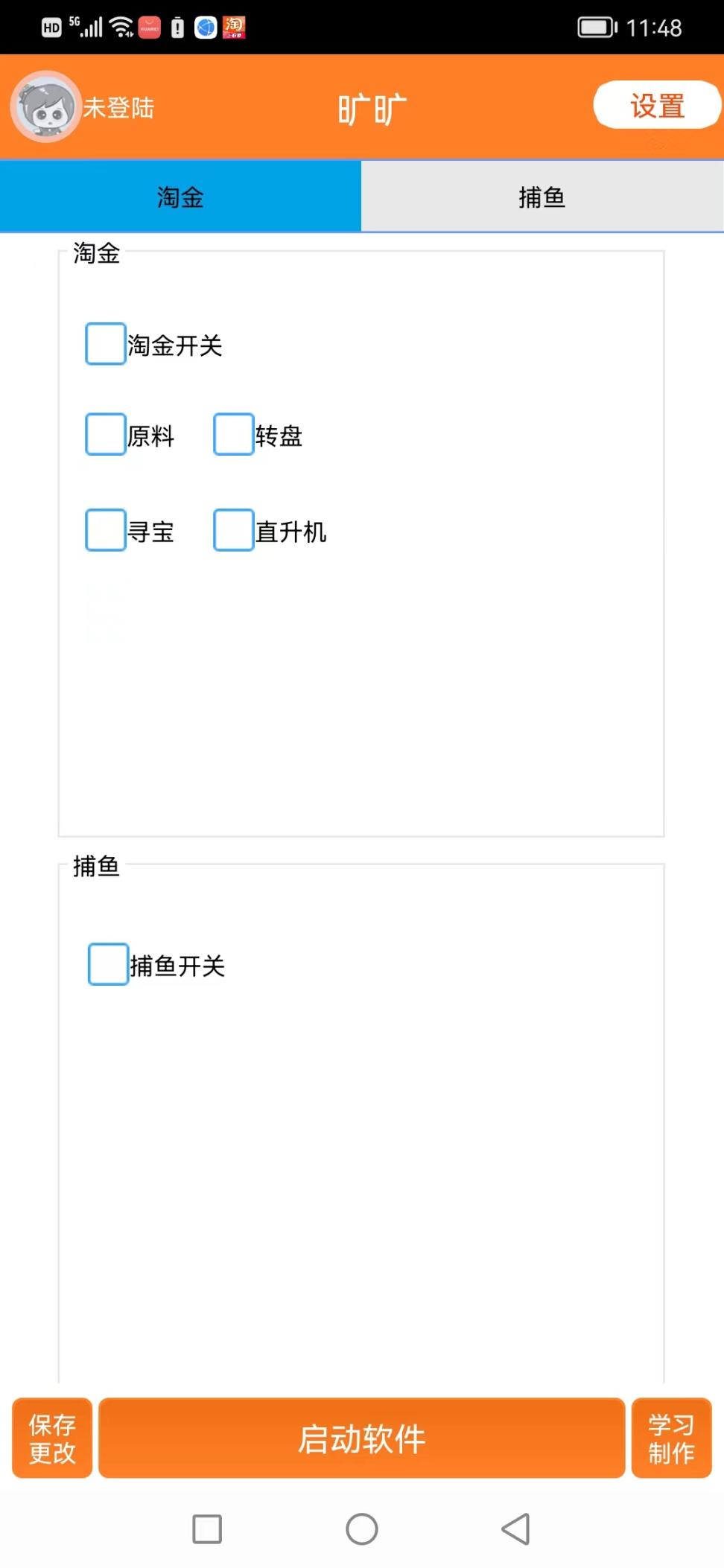Switch to the 淘金 tab
The width and height of the screenshot is (724, 1568).
click(x=180, y=197)
